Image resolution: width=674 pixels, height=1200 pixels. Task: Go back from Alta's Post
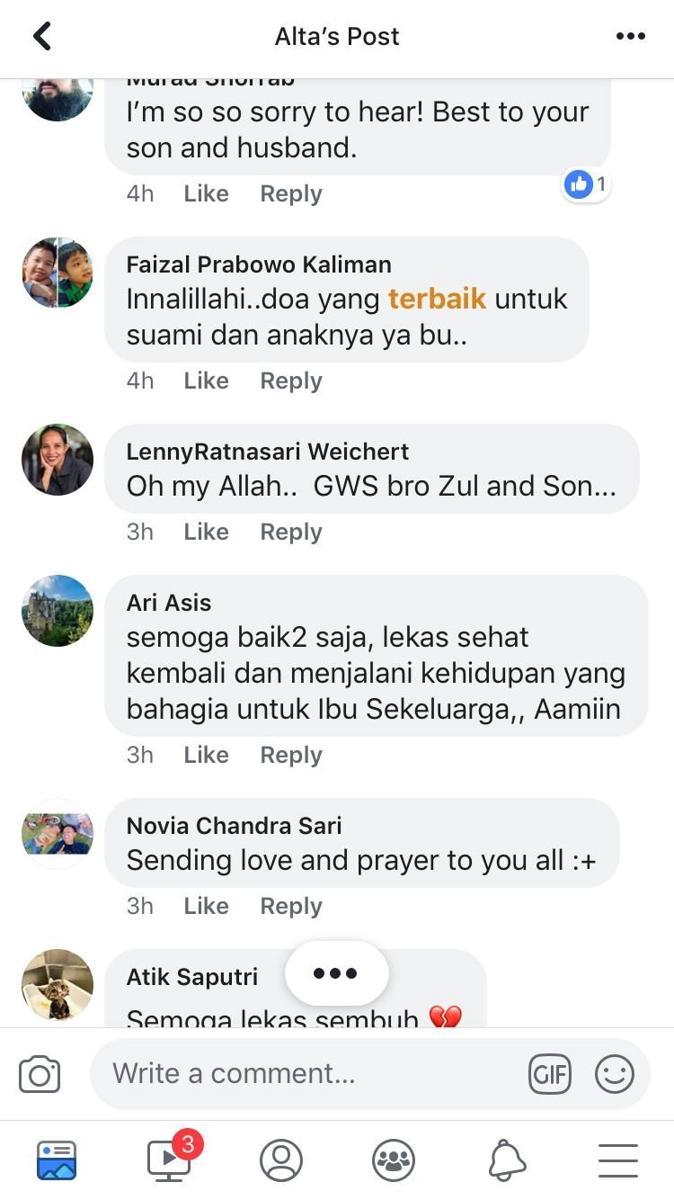42,36
